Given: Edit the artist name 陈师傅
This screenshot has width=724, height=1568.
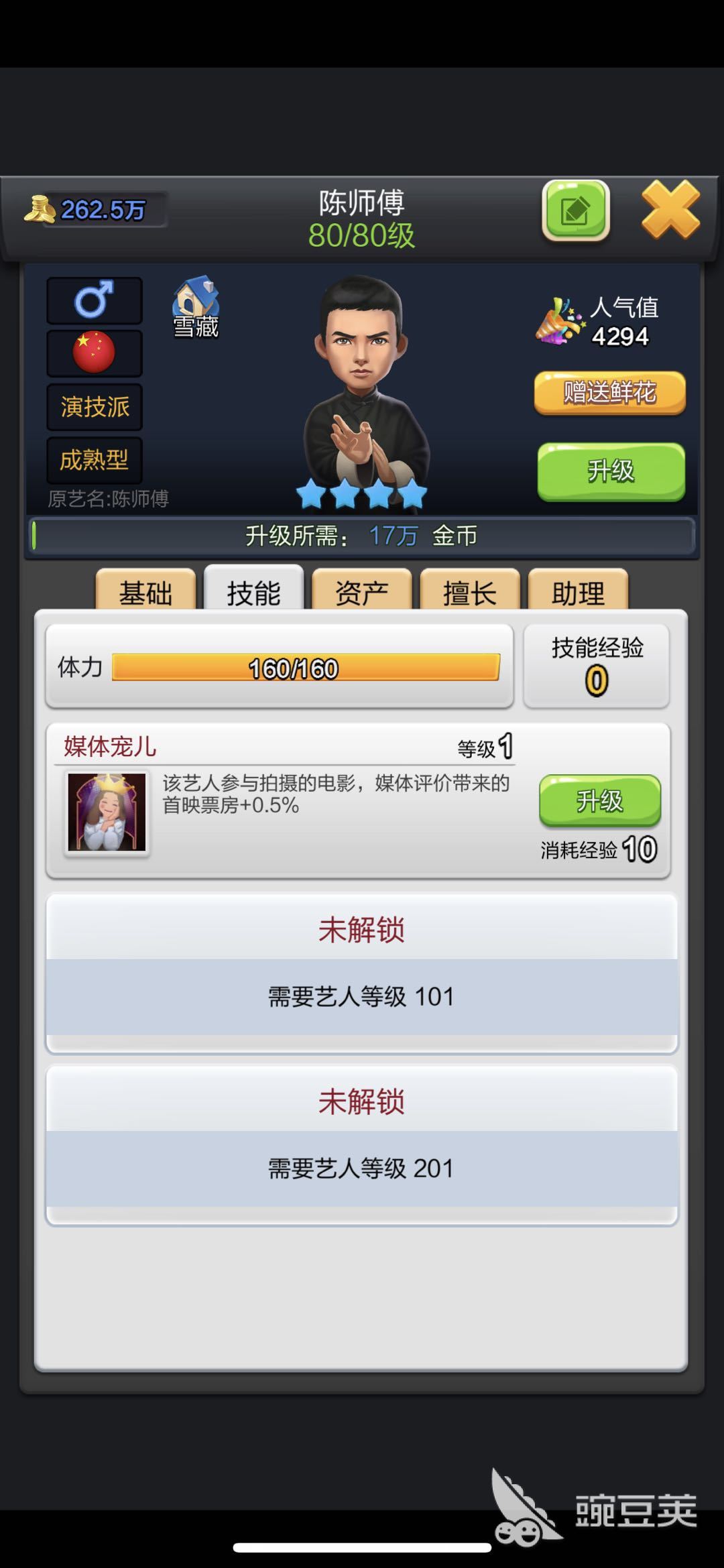Looking at the screenshot, I should point(575,210).
